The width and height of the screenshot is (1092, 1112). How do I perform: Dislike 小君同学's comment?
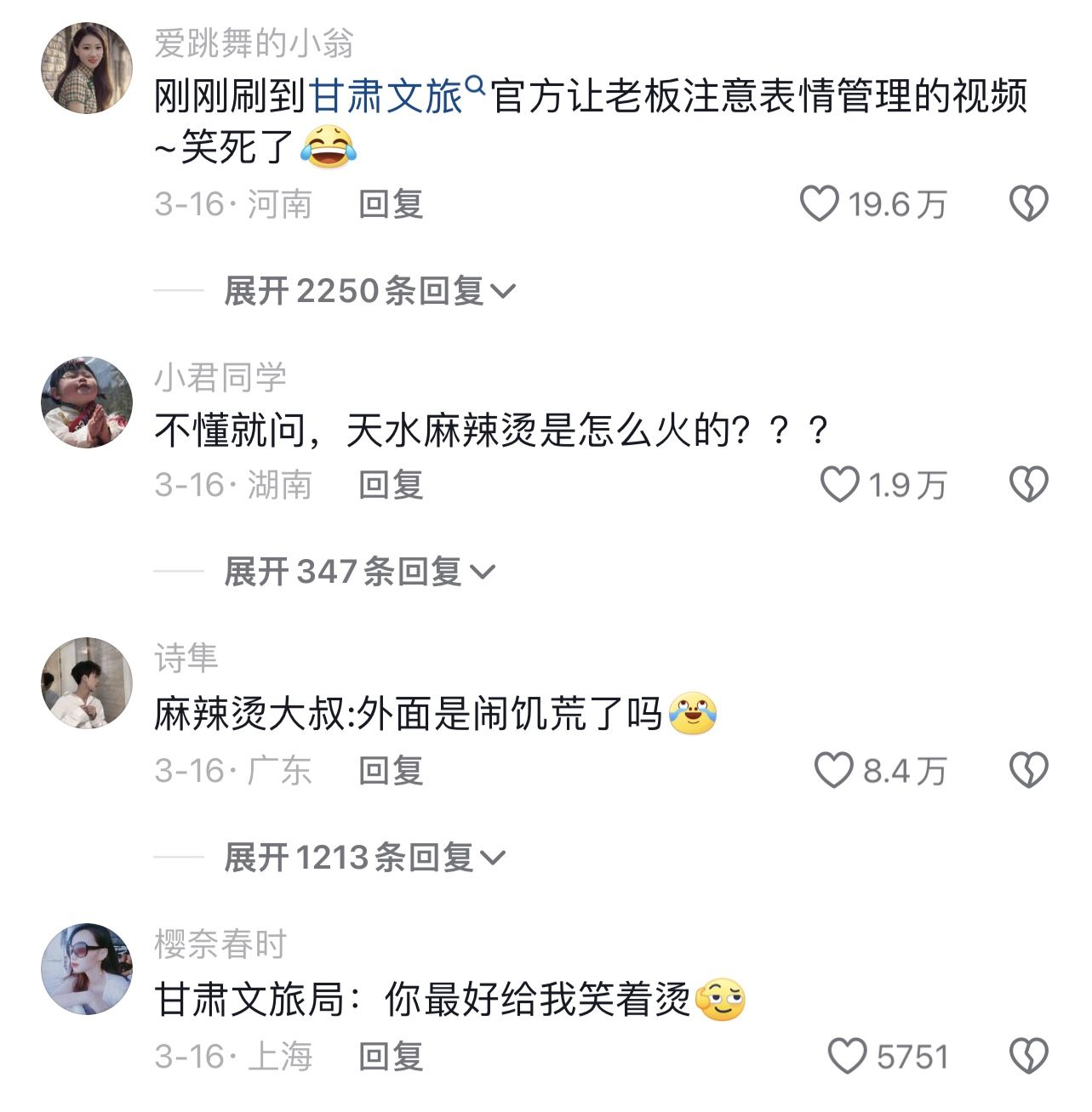[x=1028, y=485]
